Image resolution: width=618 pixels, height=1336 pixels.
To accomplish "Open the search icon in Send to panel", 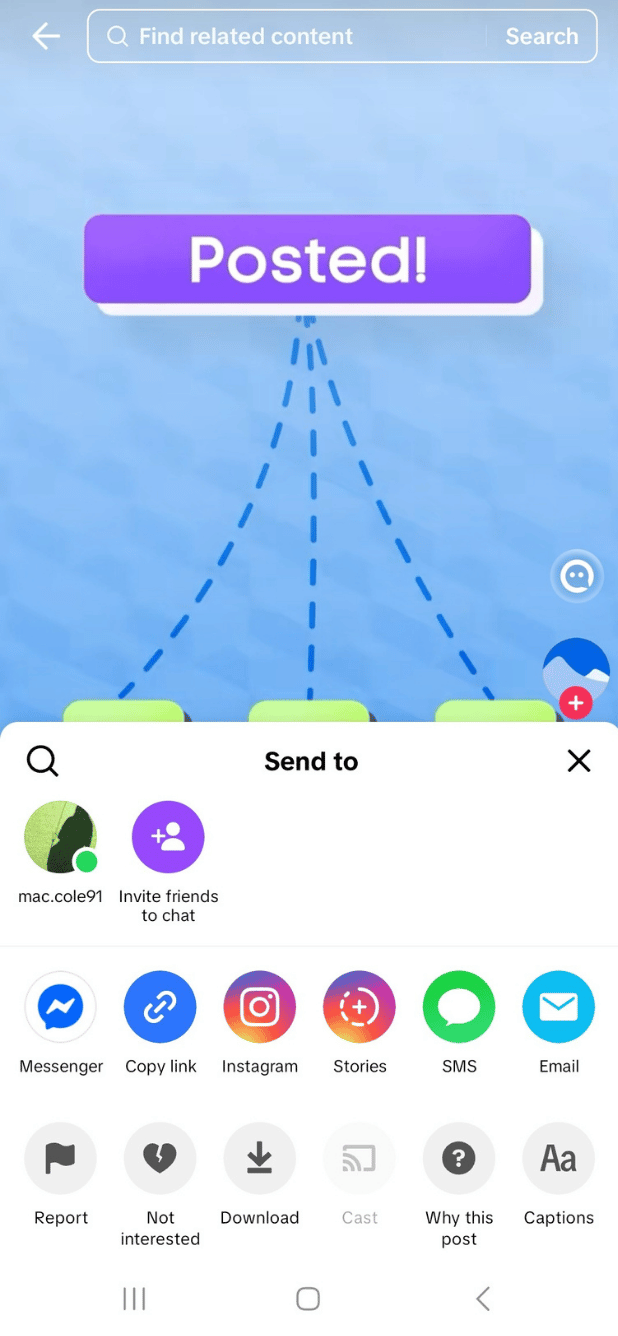I will pos(42,761).
